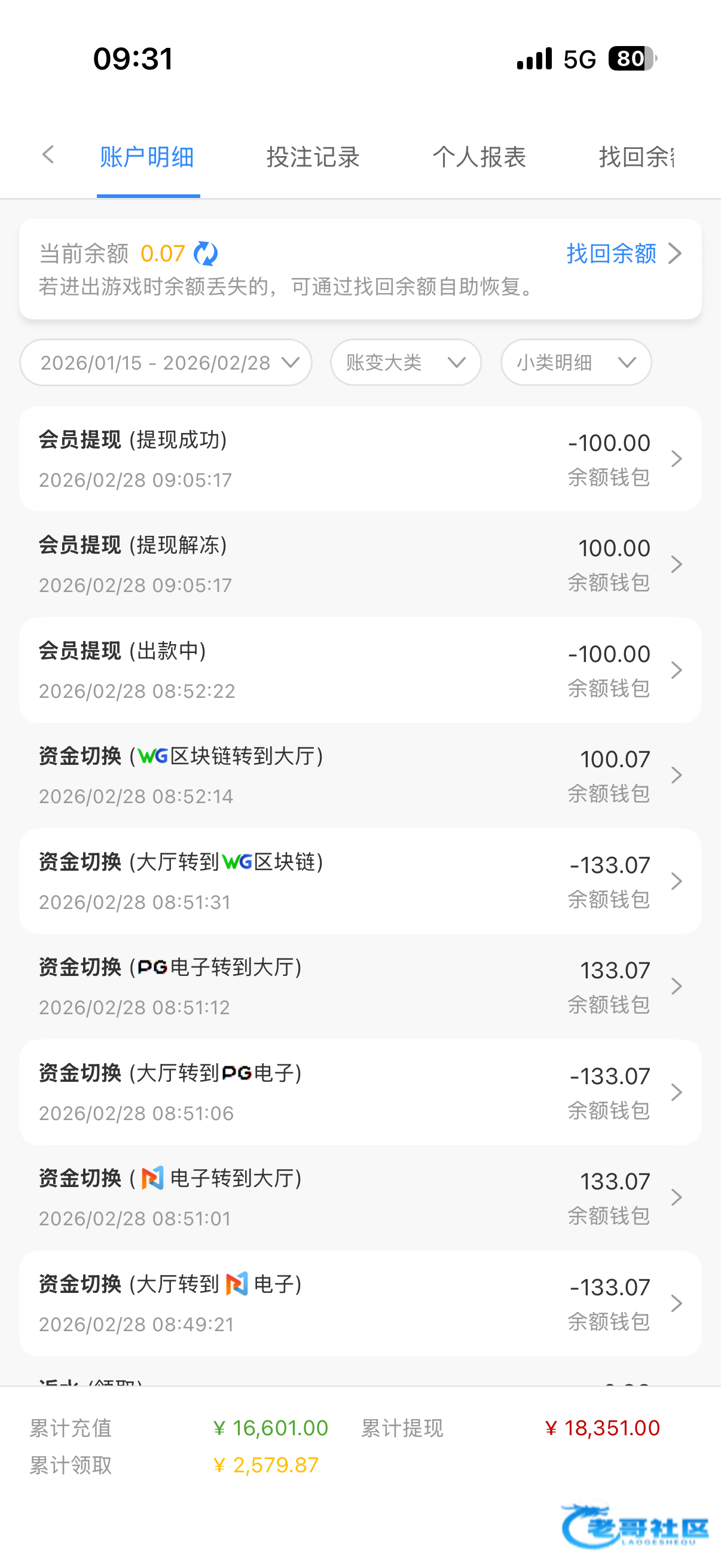Open WG区块链转到大厅 transfer of 100.07
721x1568 pixels.
(x=360, y=776)
